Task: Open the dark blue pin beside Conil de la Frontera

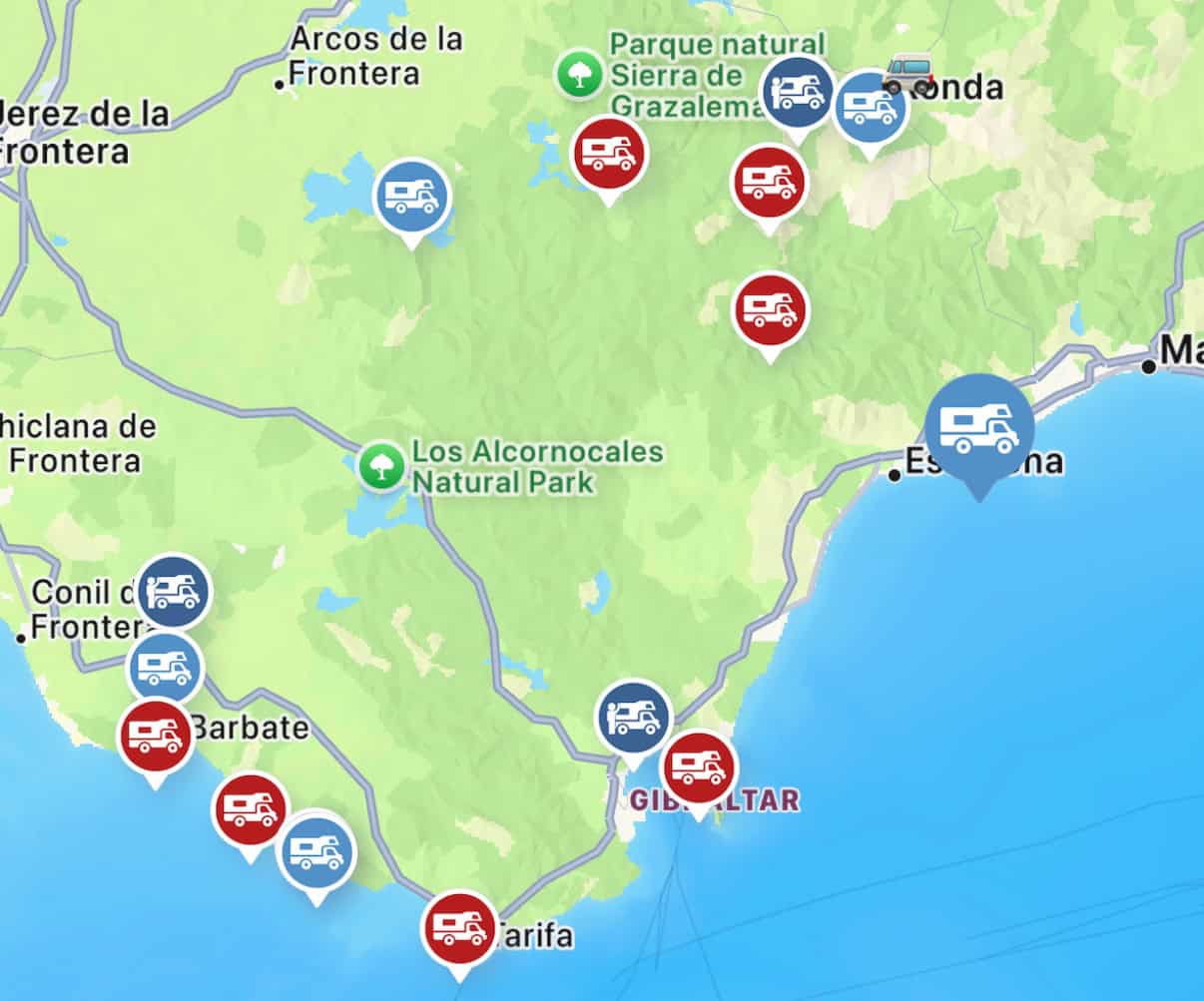Action: pyautogui.click(x=174, y=592)
